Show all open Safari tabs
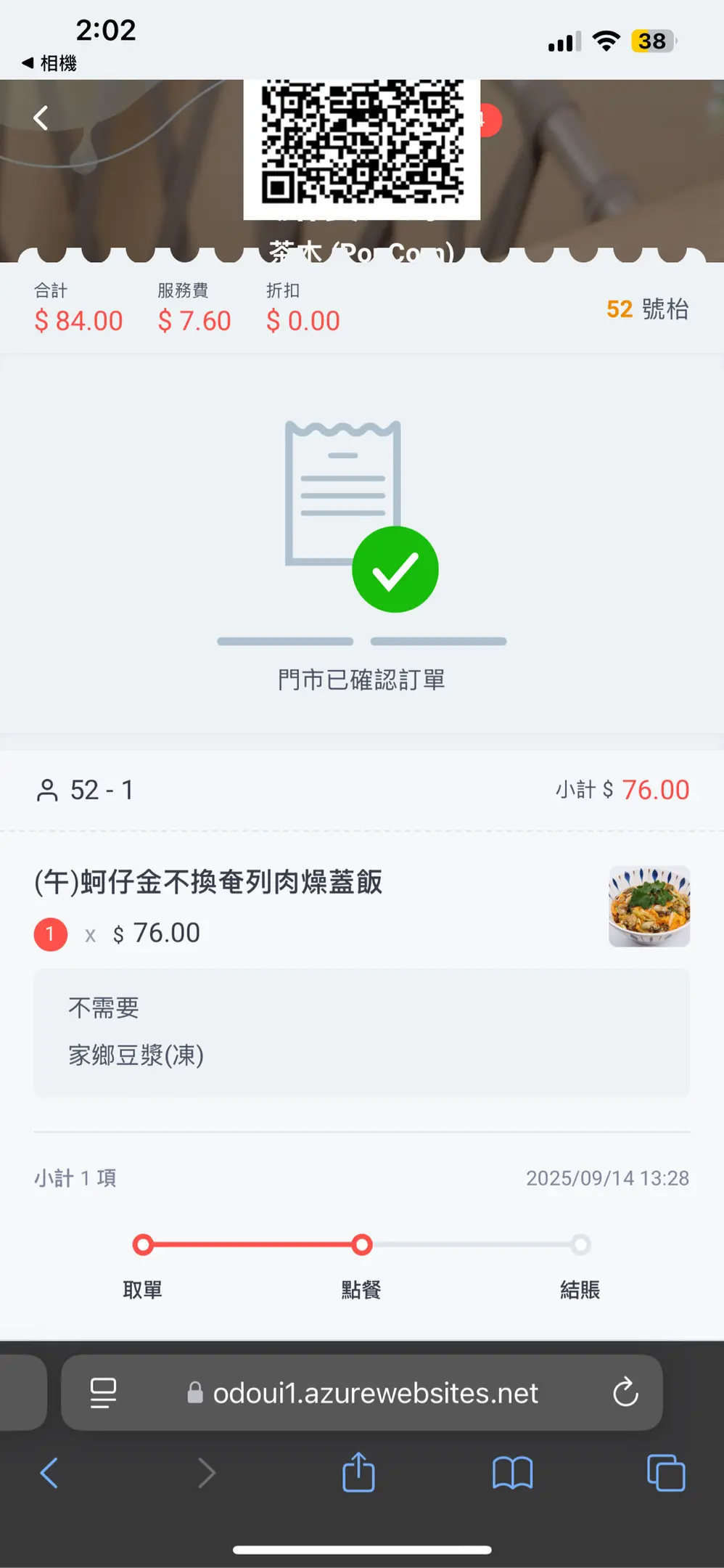Viewport: 724px width, 1568px height. coord(665,1473)
